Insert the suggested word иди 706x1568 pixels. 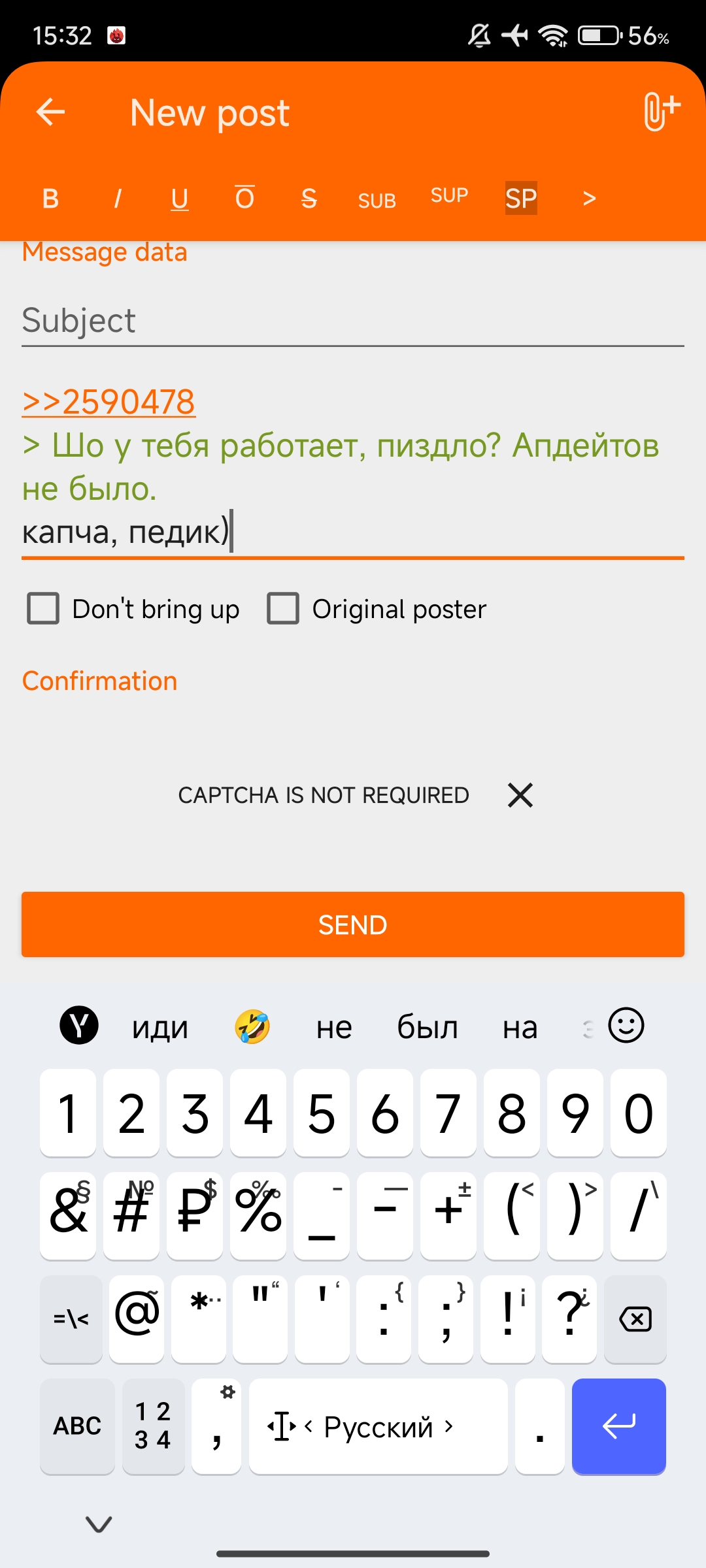tap(160, 1026)
